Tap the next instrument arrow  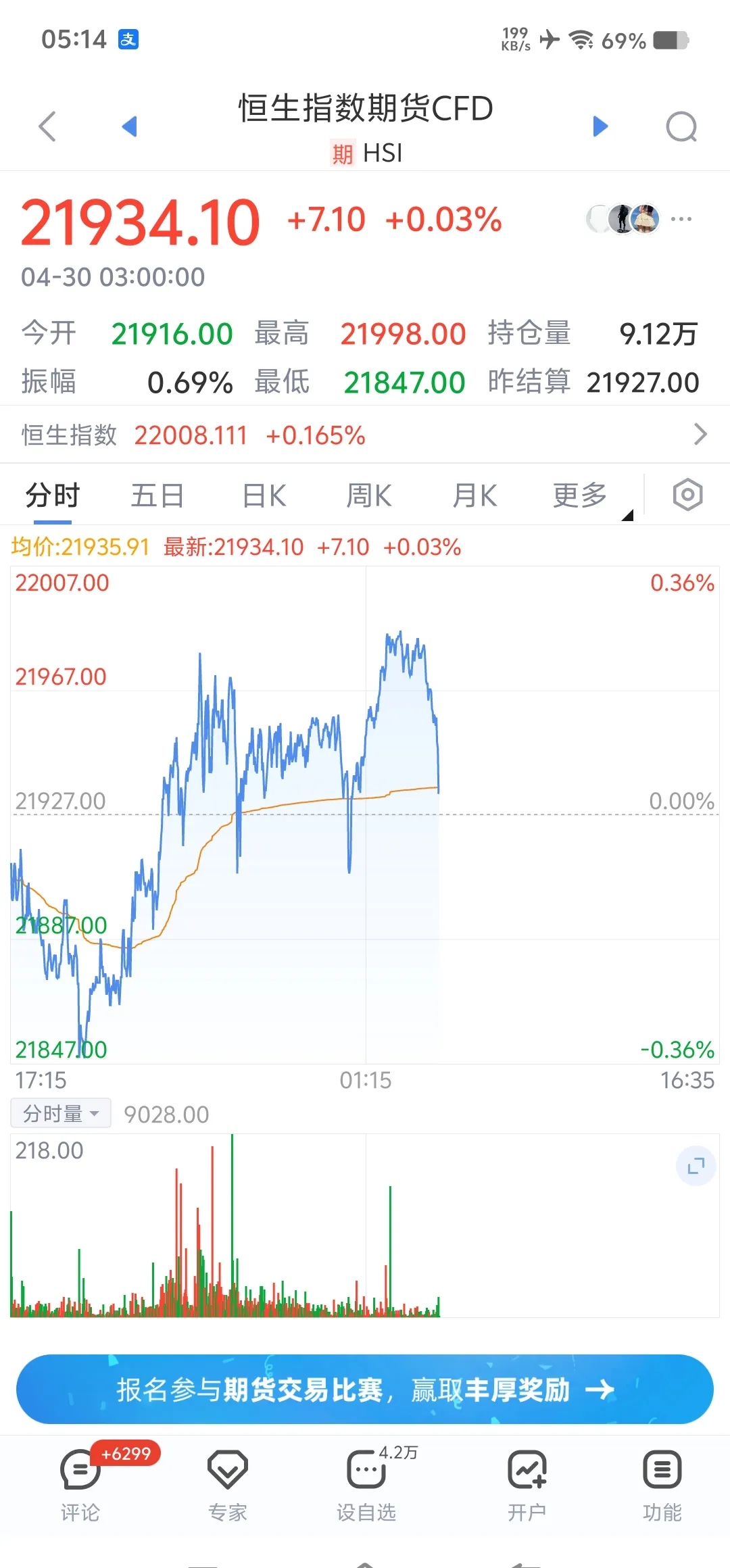click(600, 127)
